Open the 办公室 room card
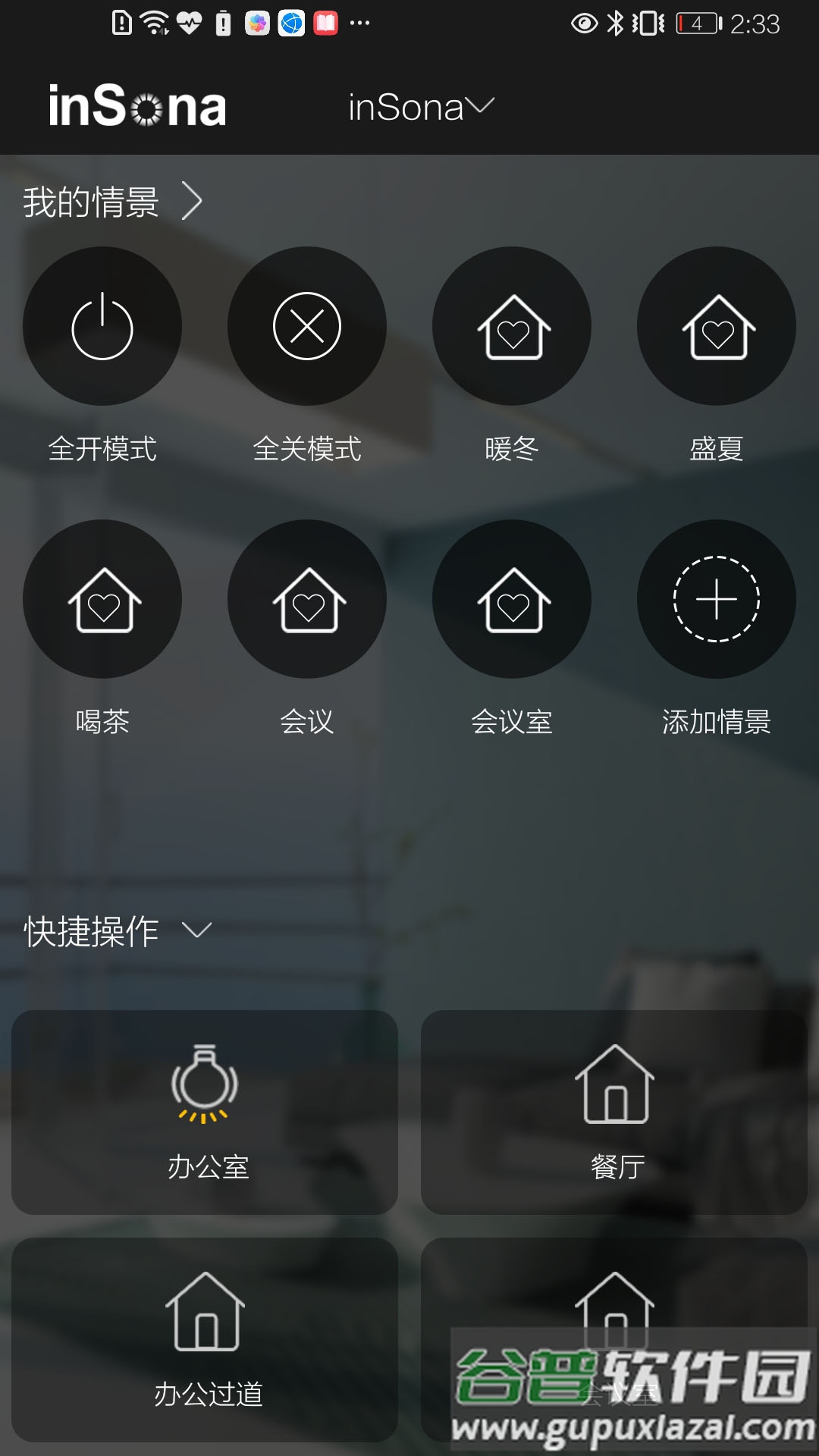The image size is (819, 1456). (205, 1112)
